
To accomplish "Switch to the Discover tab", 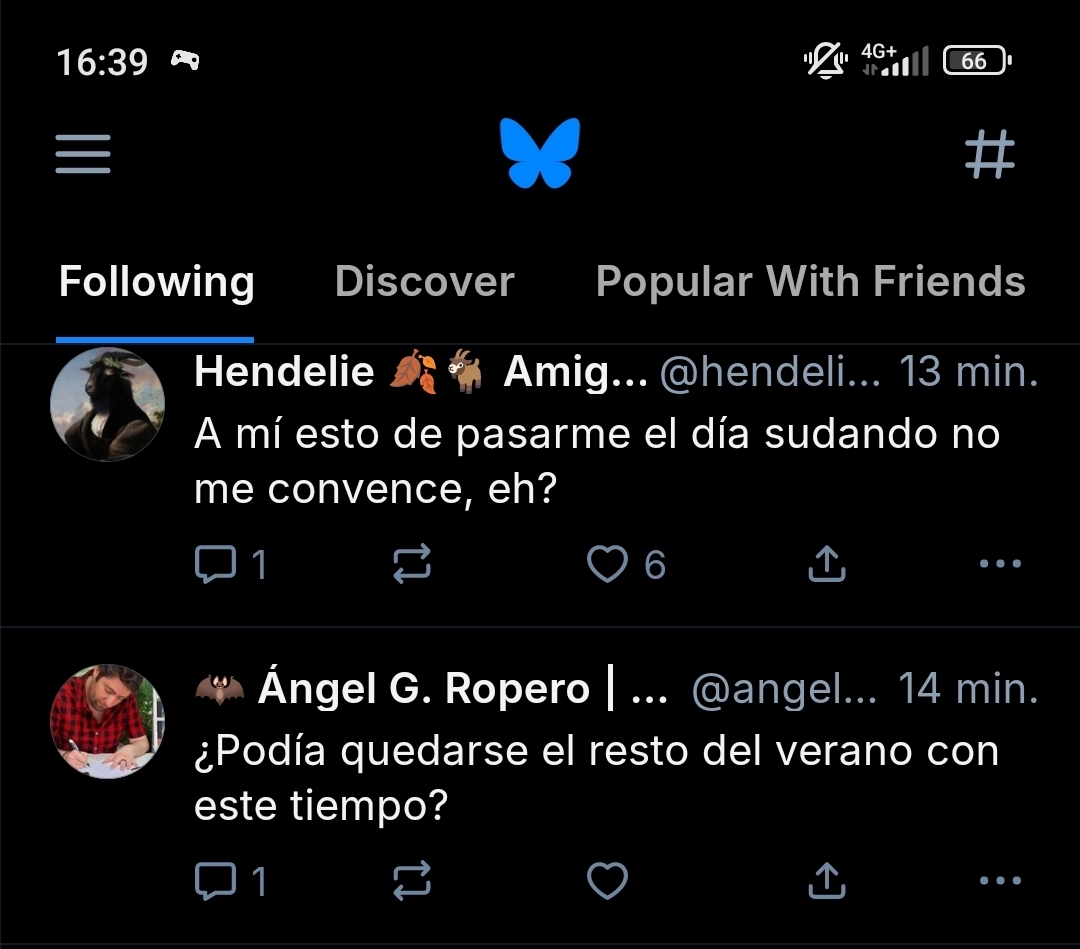I will (424, 282).
